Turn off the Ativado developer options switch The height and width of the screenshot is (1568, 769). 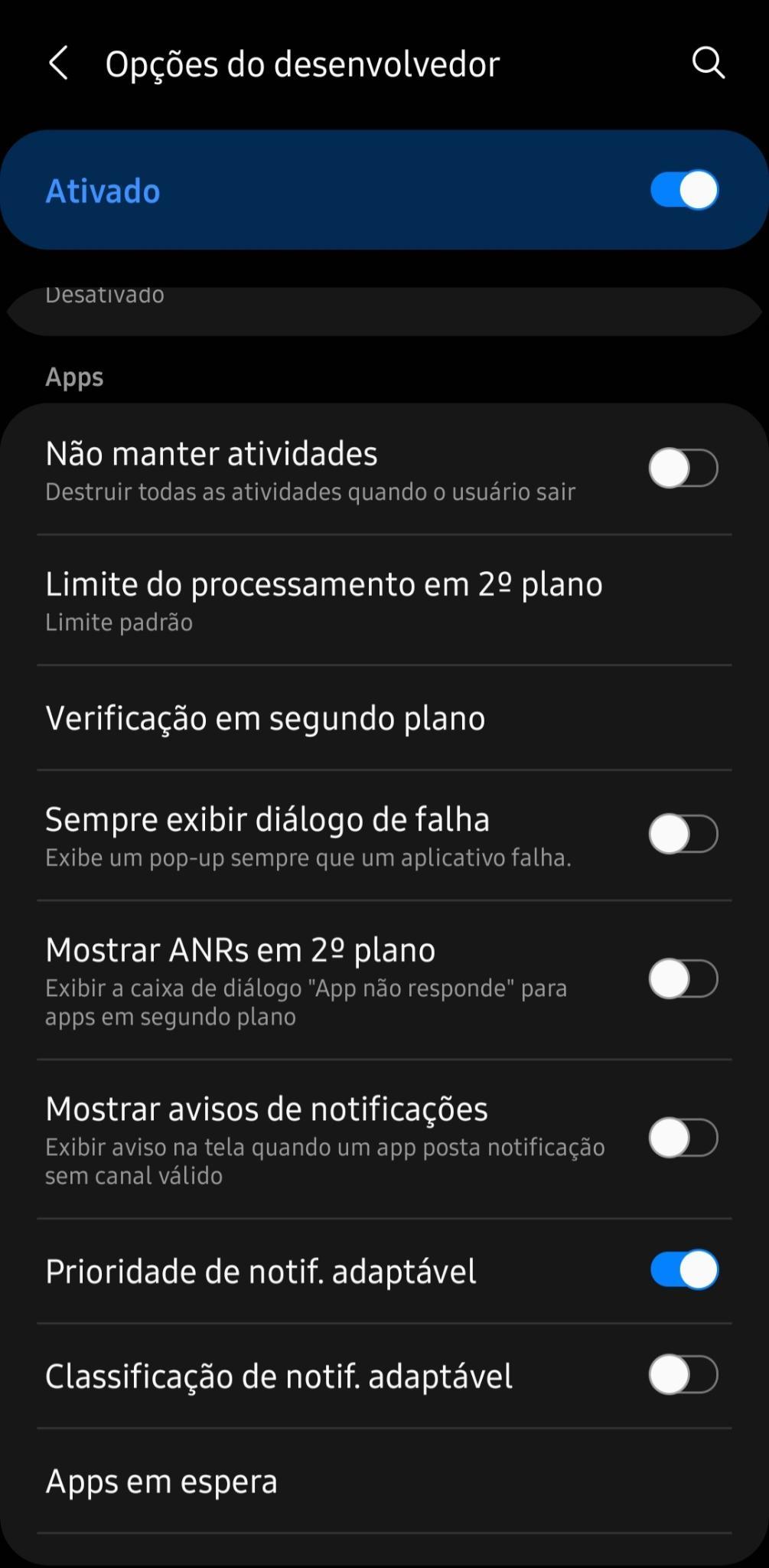tap(684, 190)
